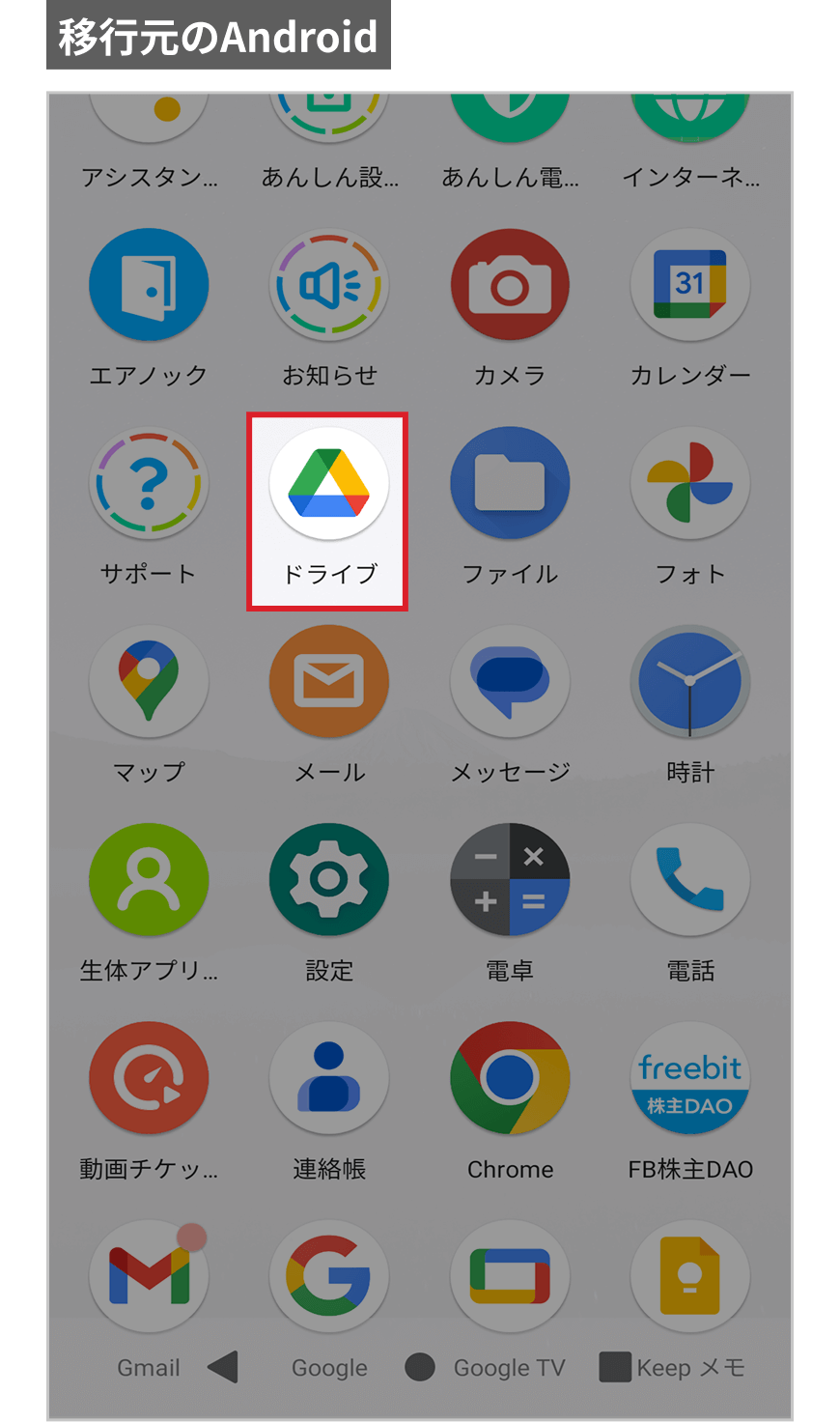Launch the サポート app
The height and width of the screenshot is (1422, 840).
(149, 485)
